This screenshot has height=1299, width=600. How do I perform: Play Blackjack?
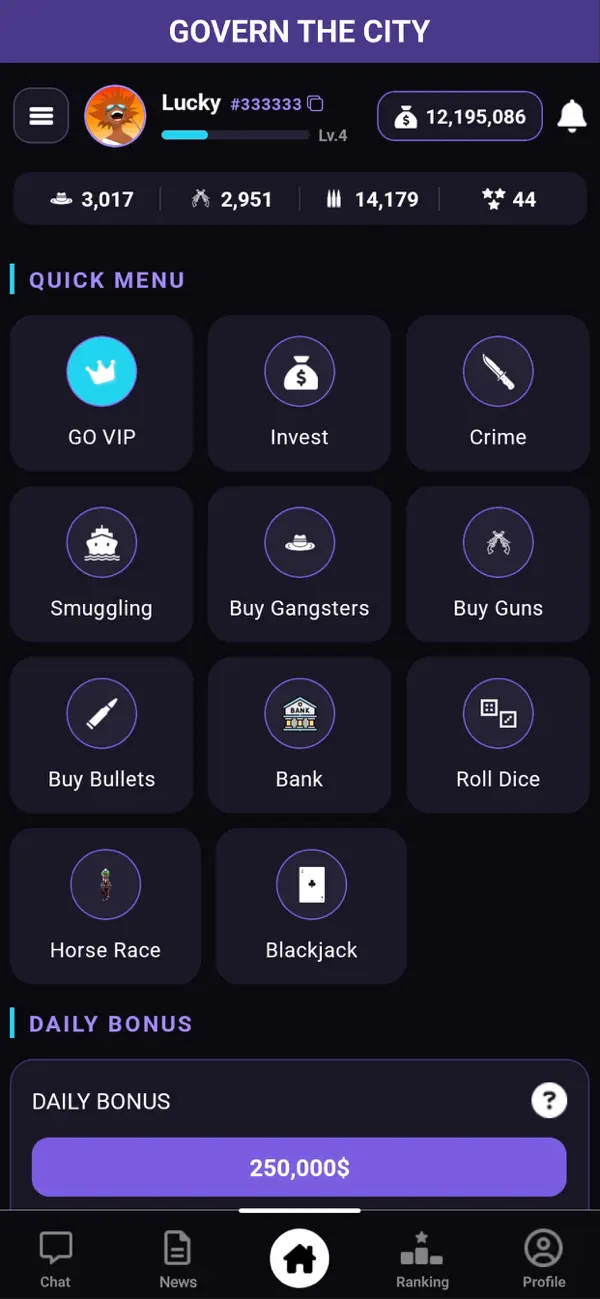tap(311, 906)
